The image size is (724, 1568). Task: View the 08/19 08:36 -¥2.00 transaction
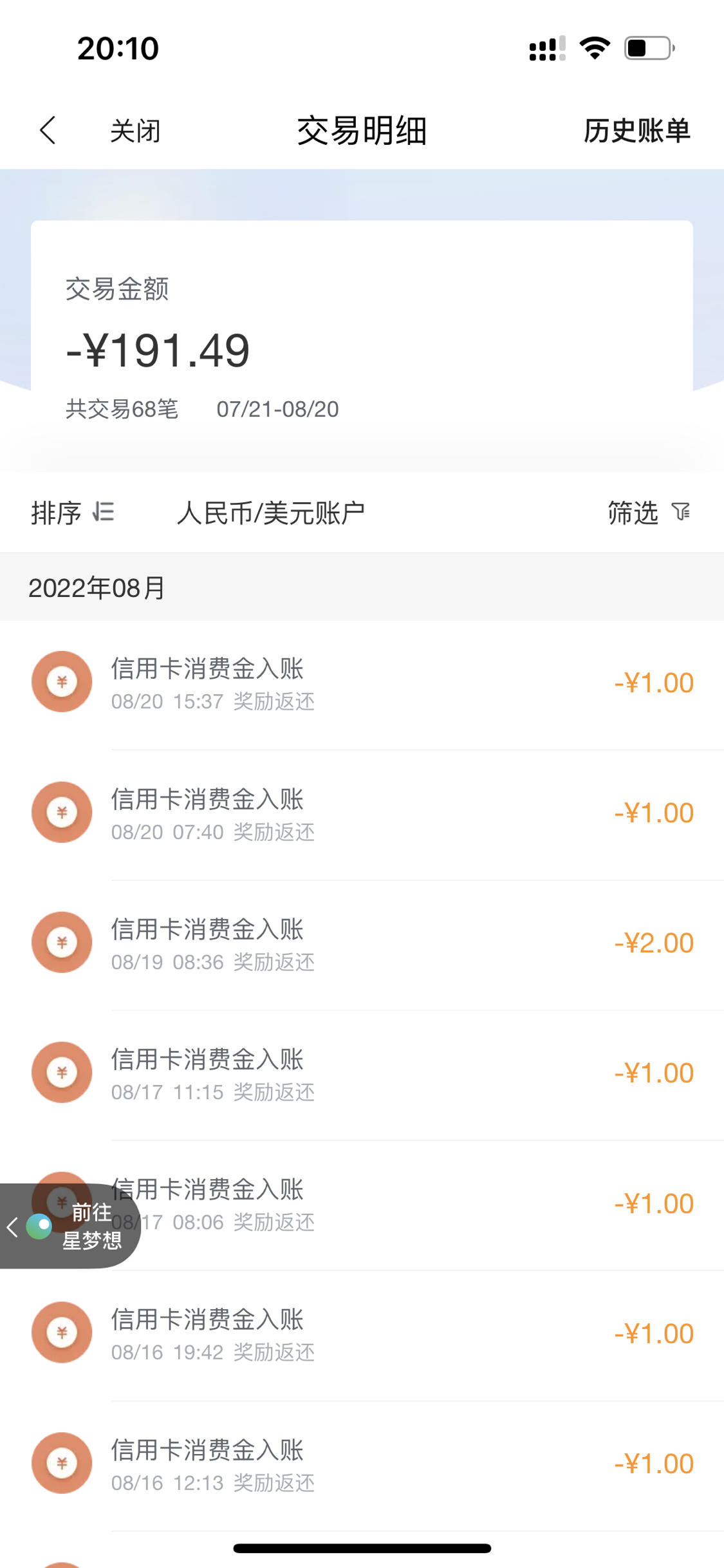coord(362,945)
